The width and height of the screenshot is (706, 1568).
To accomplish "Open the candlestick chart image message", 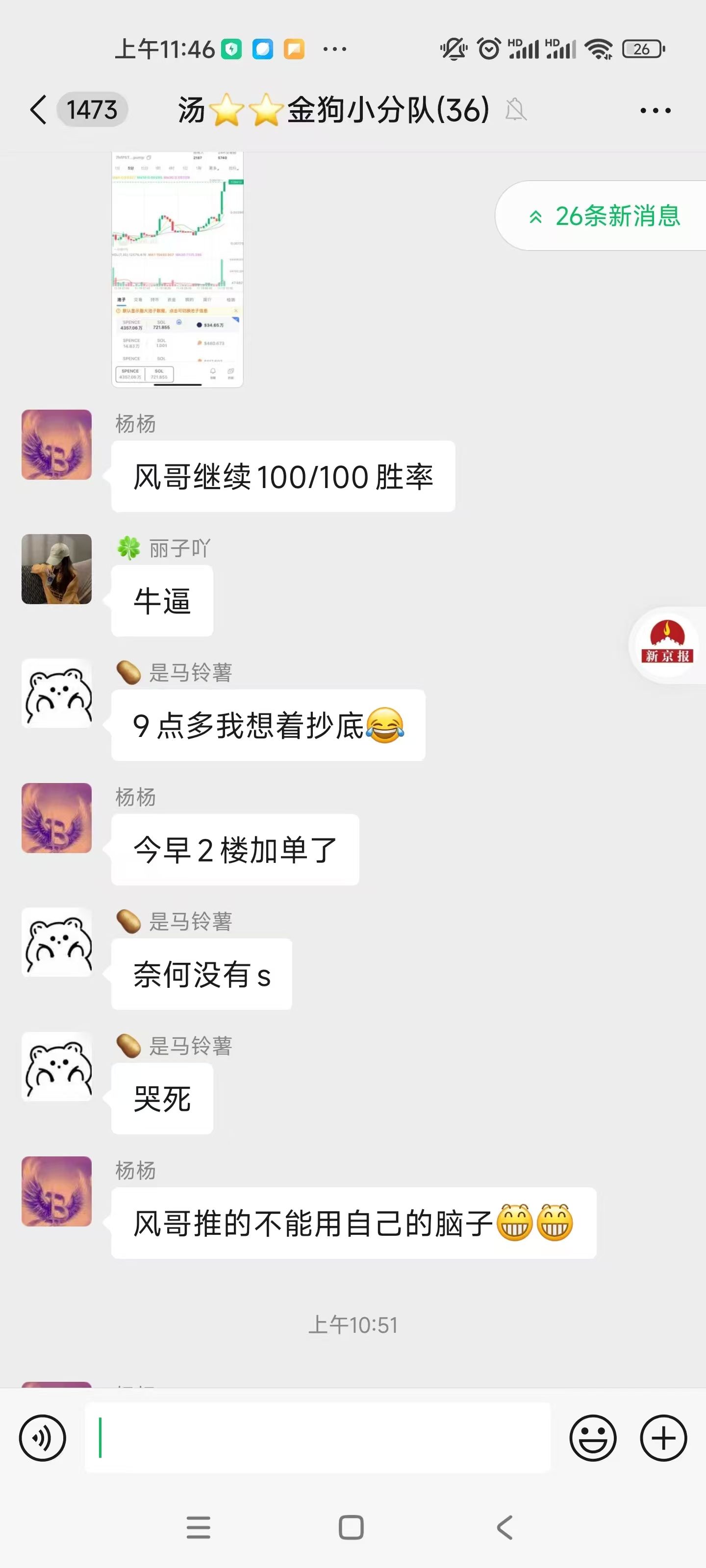I will pyautogui.click(x=177, y=269).
